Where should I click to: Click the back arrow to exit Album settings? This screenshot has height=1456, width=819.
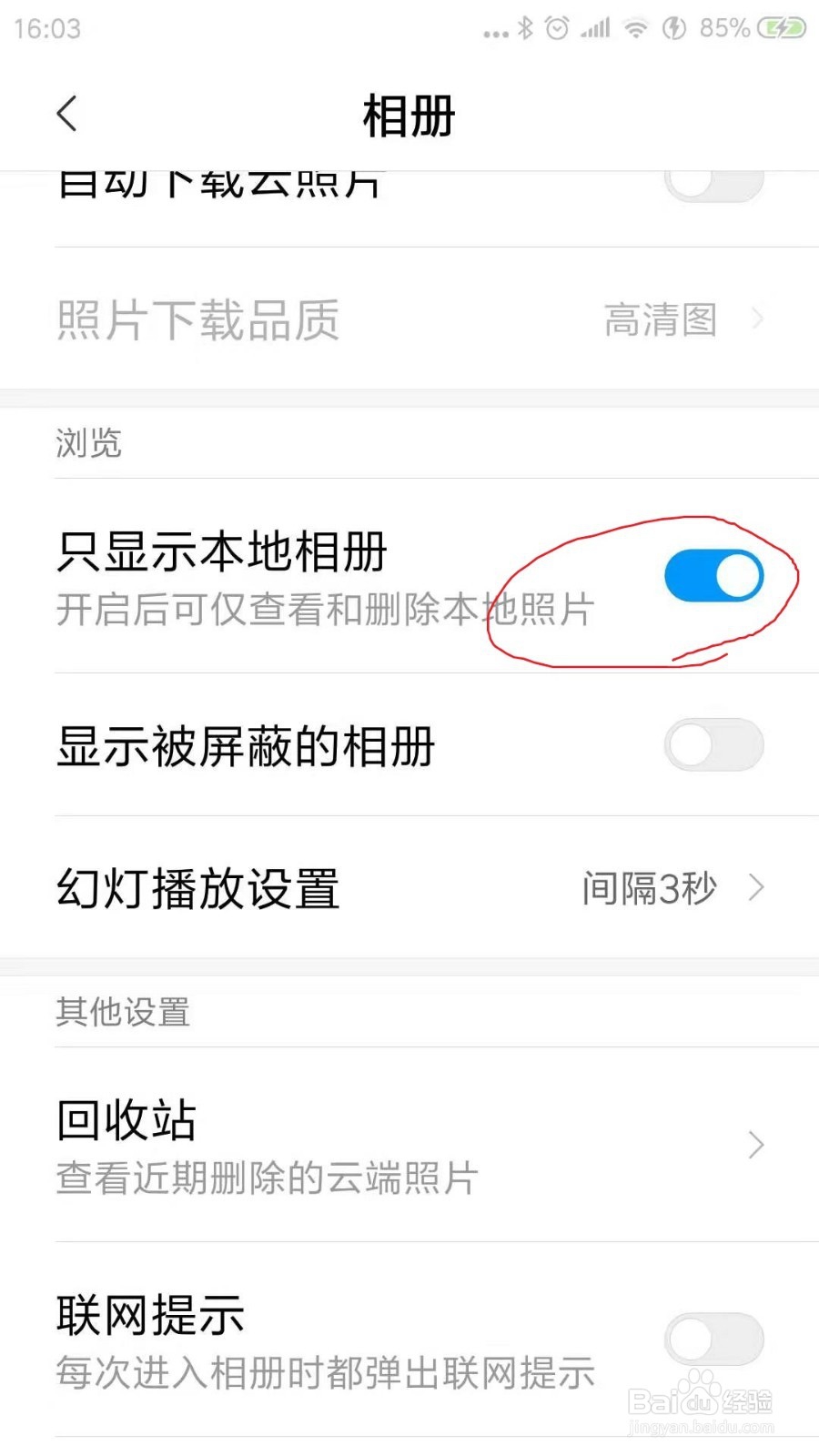point(66,113)
